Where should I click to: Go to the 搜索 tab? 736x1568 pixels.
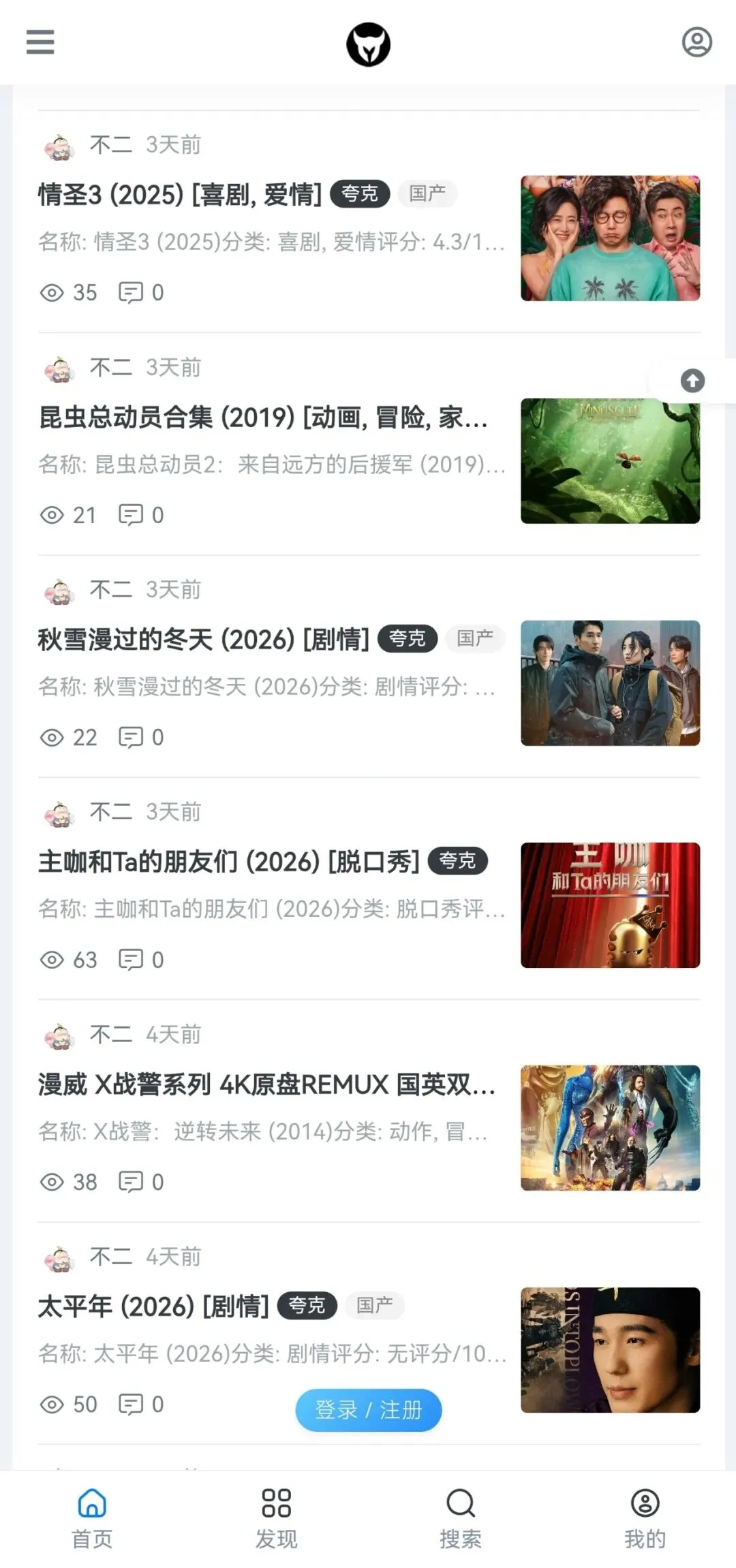[461, 1518]
